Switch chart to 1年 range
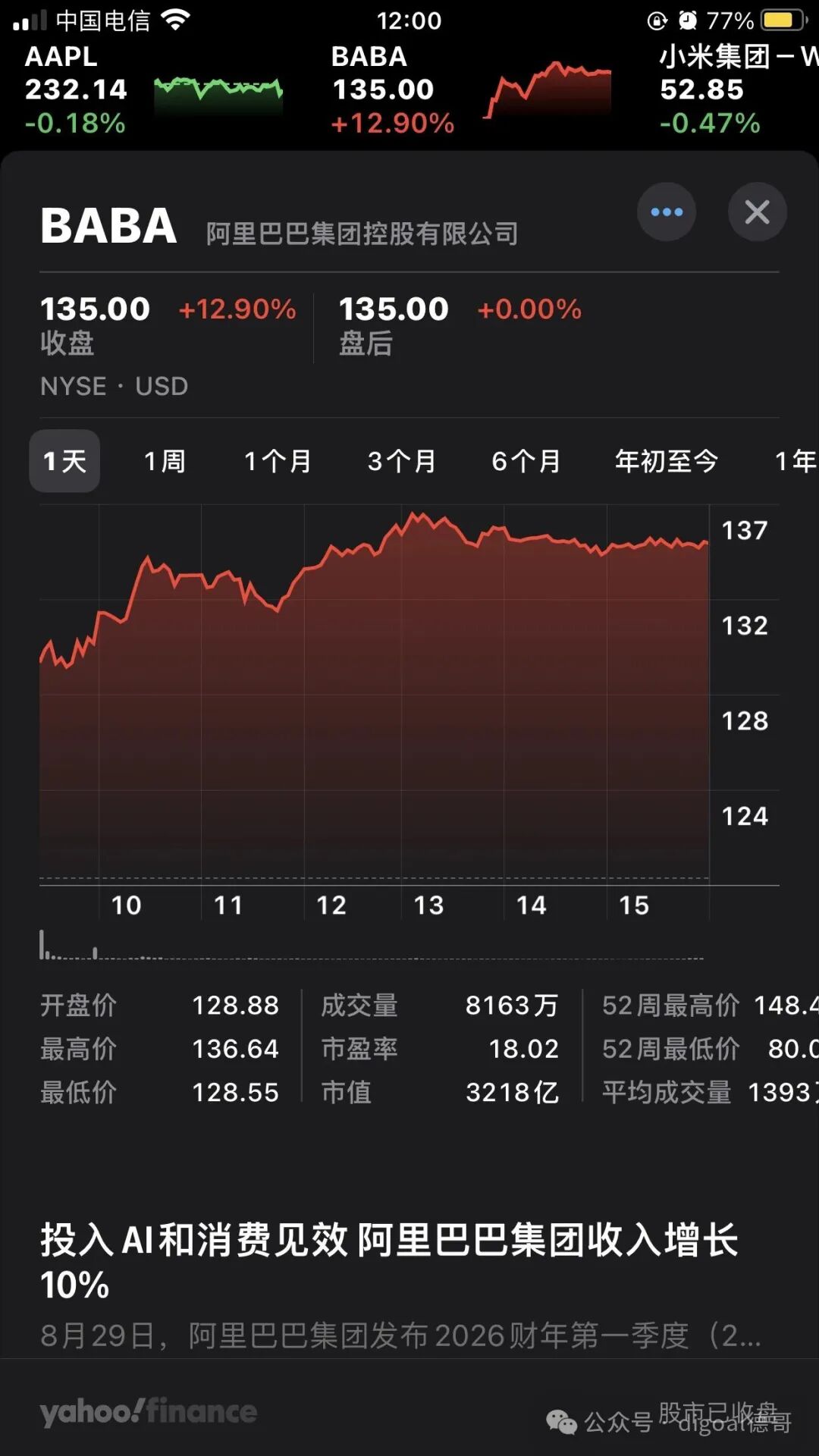This screenshot has width=819, height=1456. [795, 461]
